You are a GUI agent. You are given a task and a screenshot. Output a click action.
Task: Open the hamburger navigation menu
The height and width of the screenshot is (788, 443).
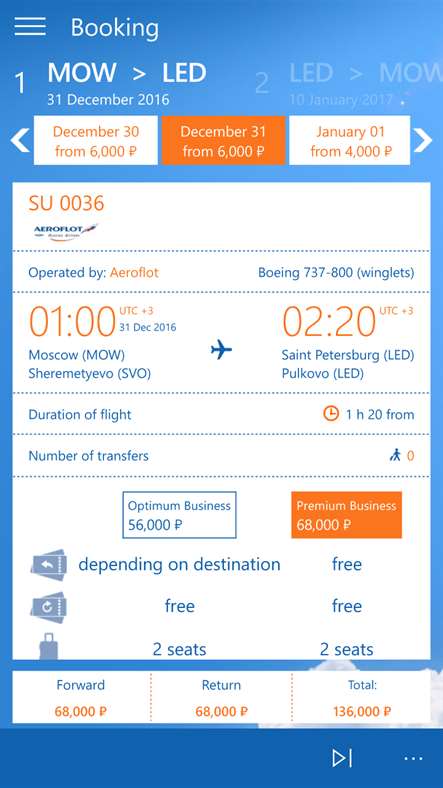click(30, 27)
